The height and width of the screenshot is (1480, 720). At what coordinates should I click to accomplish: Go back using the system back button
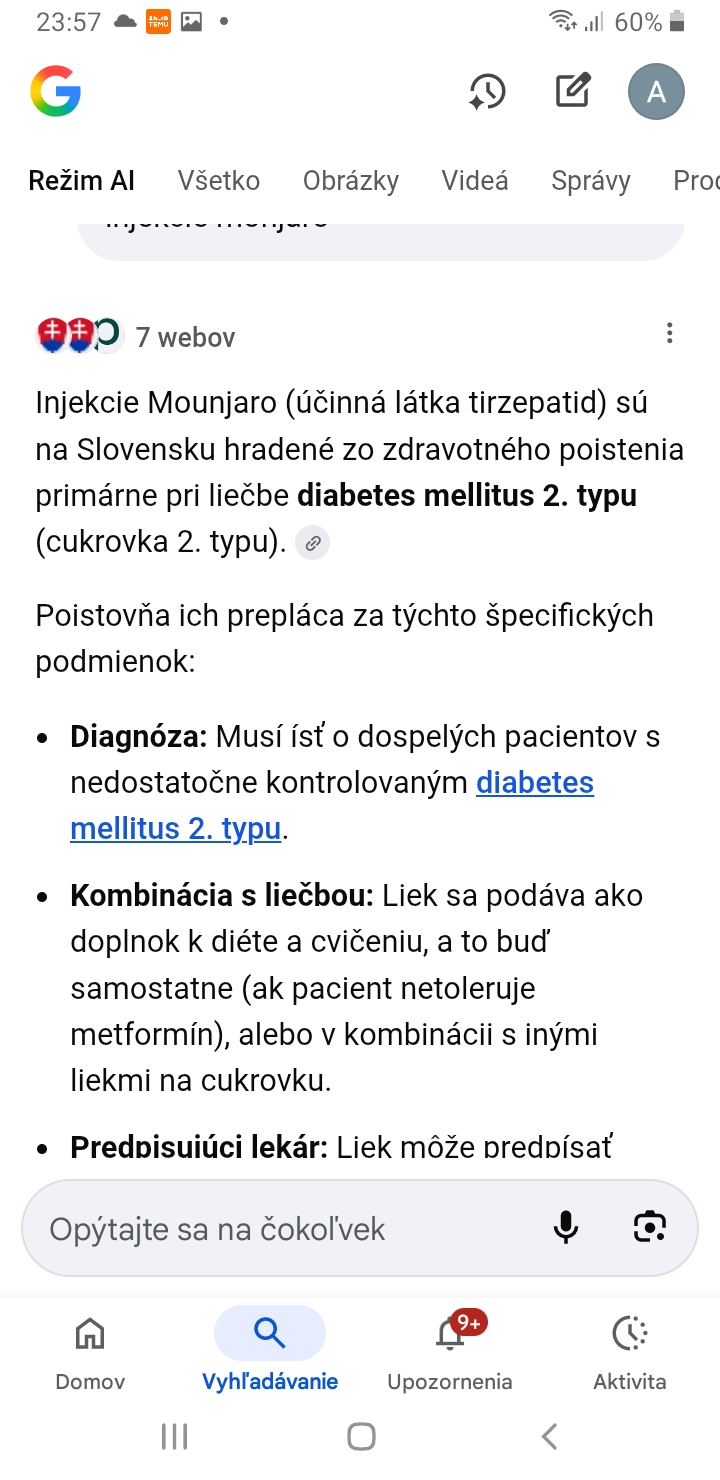point(548,1437)
